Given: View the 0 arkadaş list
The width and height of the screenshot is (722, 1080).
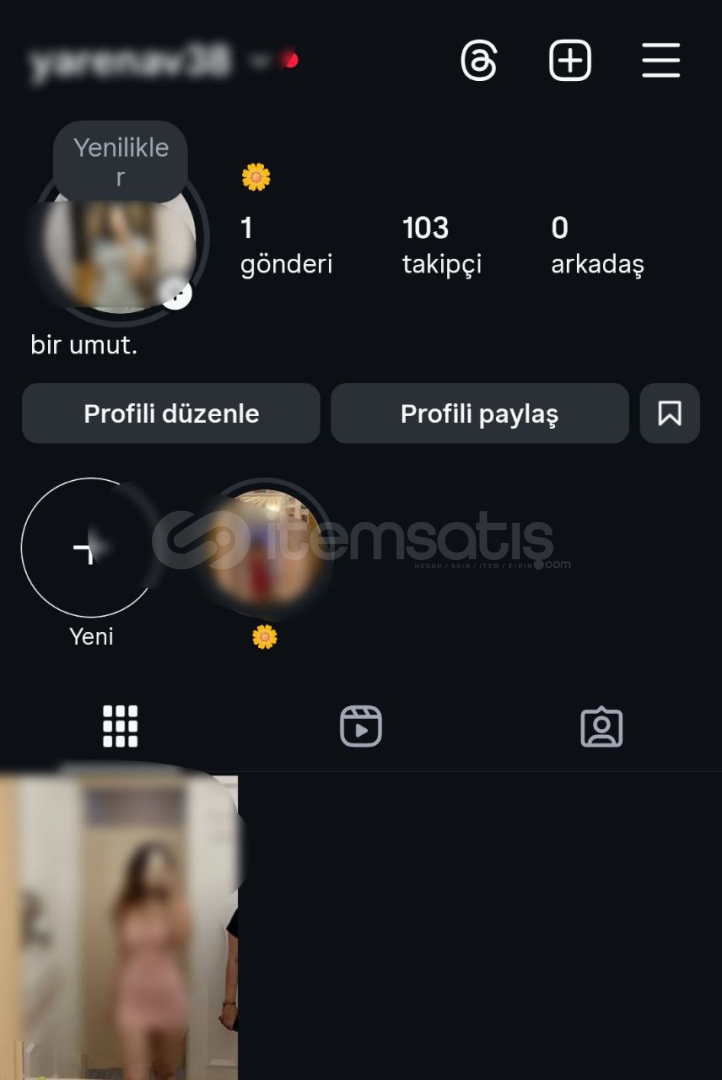Looking at the screenshot, I should pos(597,245).
